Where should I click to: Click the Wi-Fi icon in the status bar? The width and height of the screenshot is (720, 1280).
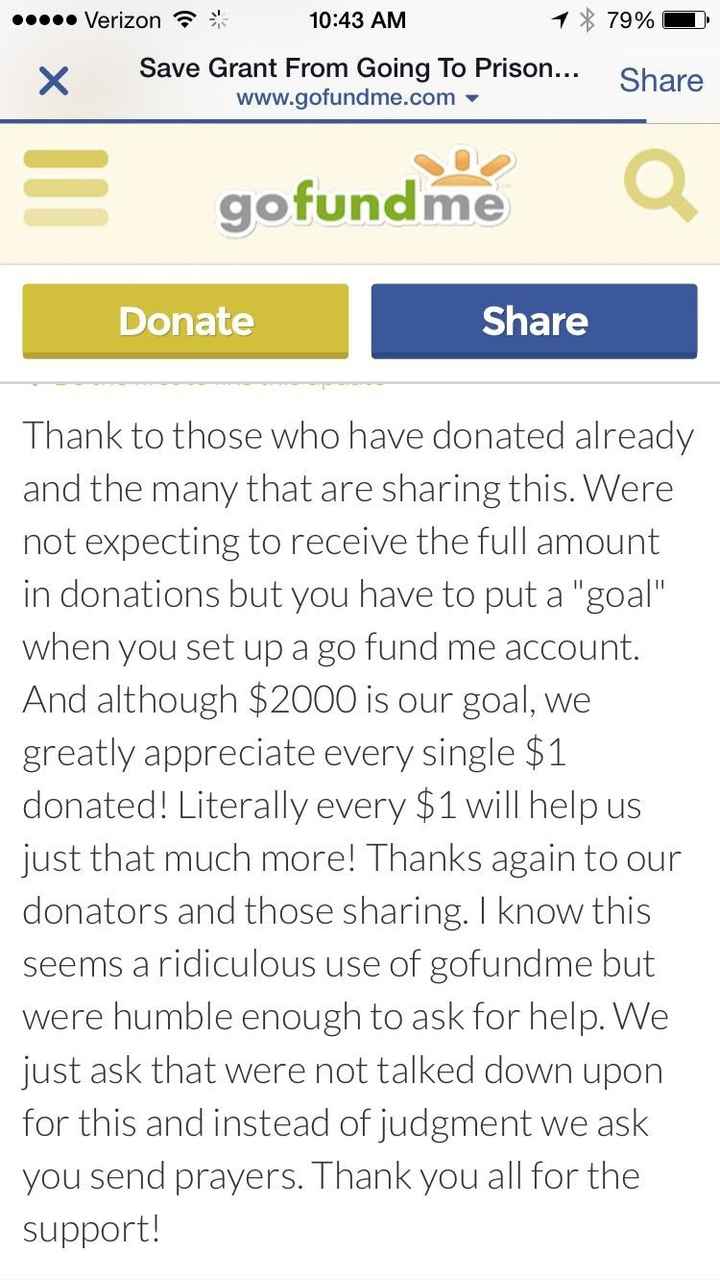pyautogui.click(x=185, y=18)
